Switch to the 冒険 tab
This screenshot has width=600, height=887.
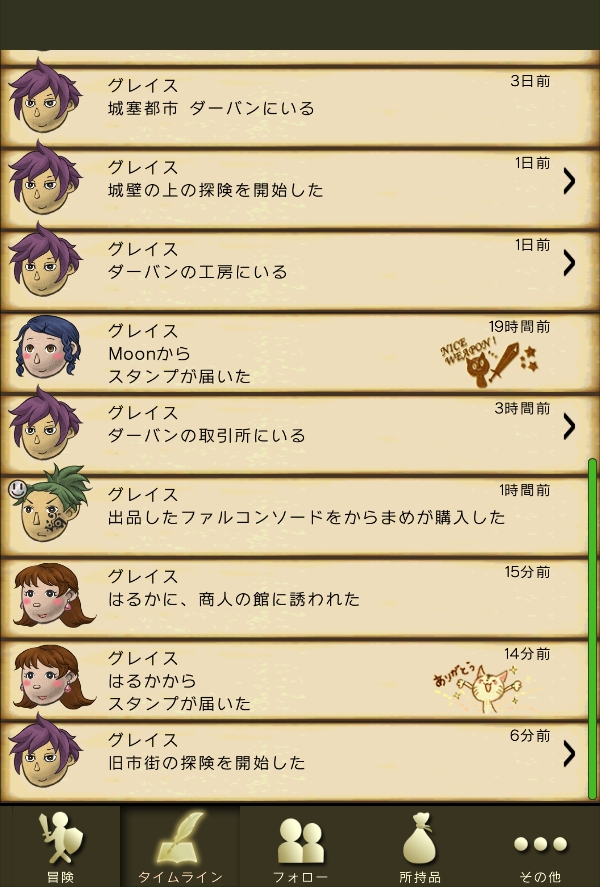60,846
